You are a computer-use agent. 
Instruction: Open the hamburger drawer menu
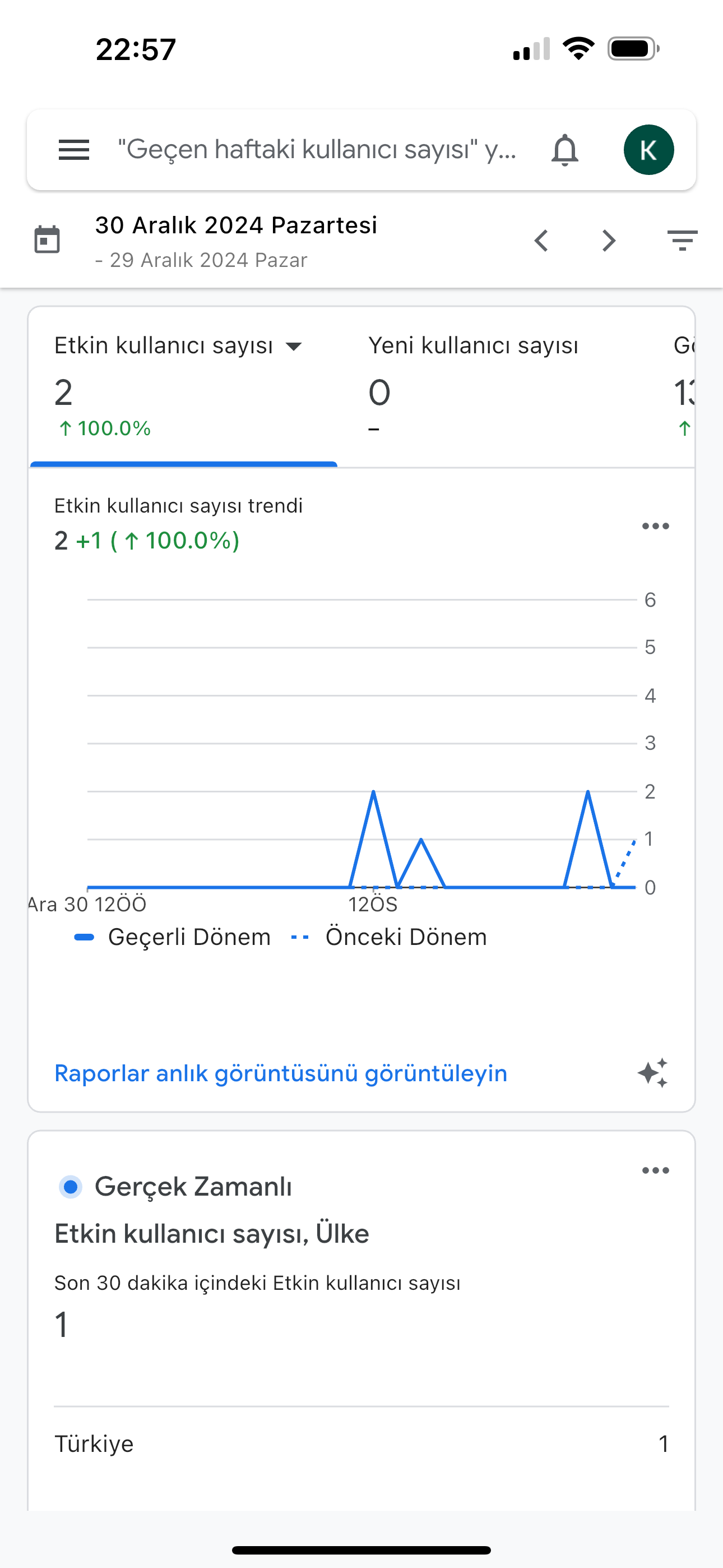tap(73, 150)
